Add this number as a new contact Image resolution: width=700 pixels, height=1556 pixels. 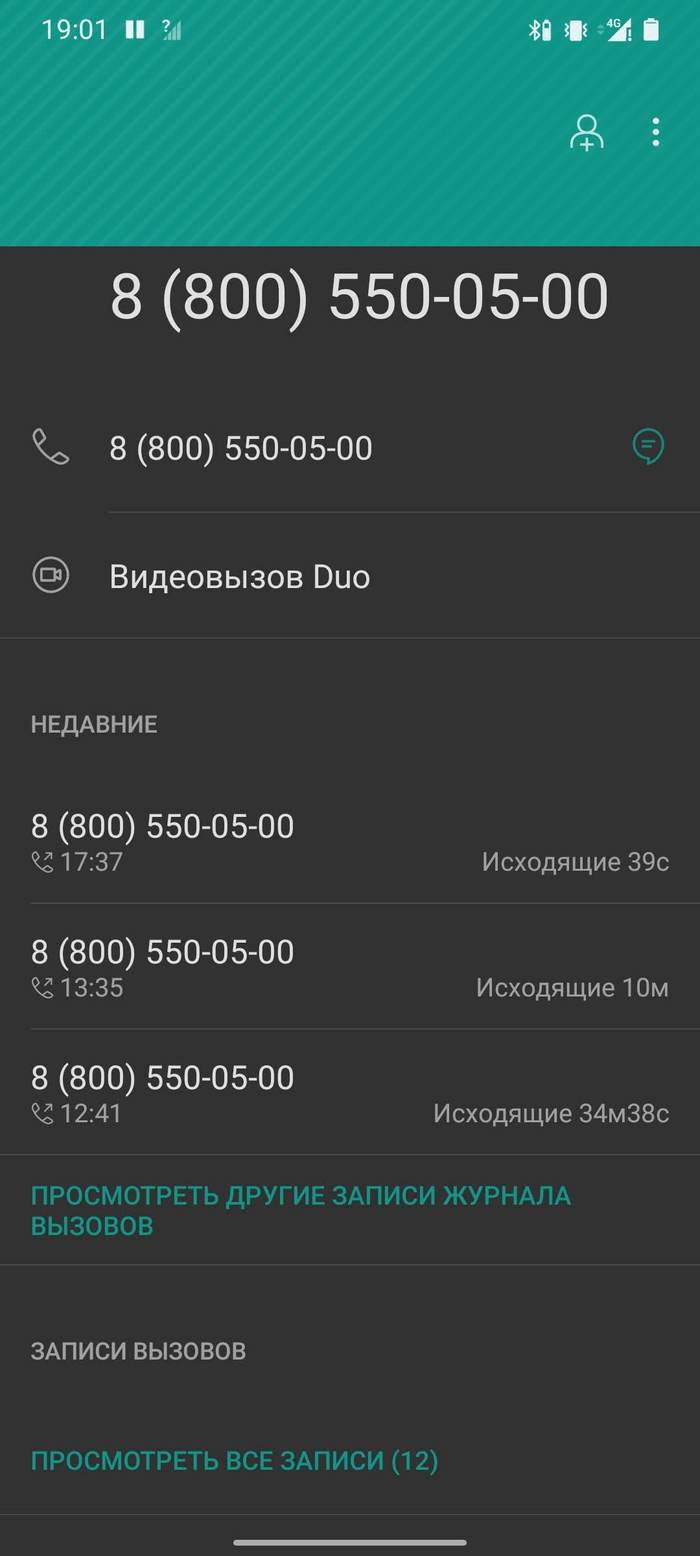587,133
